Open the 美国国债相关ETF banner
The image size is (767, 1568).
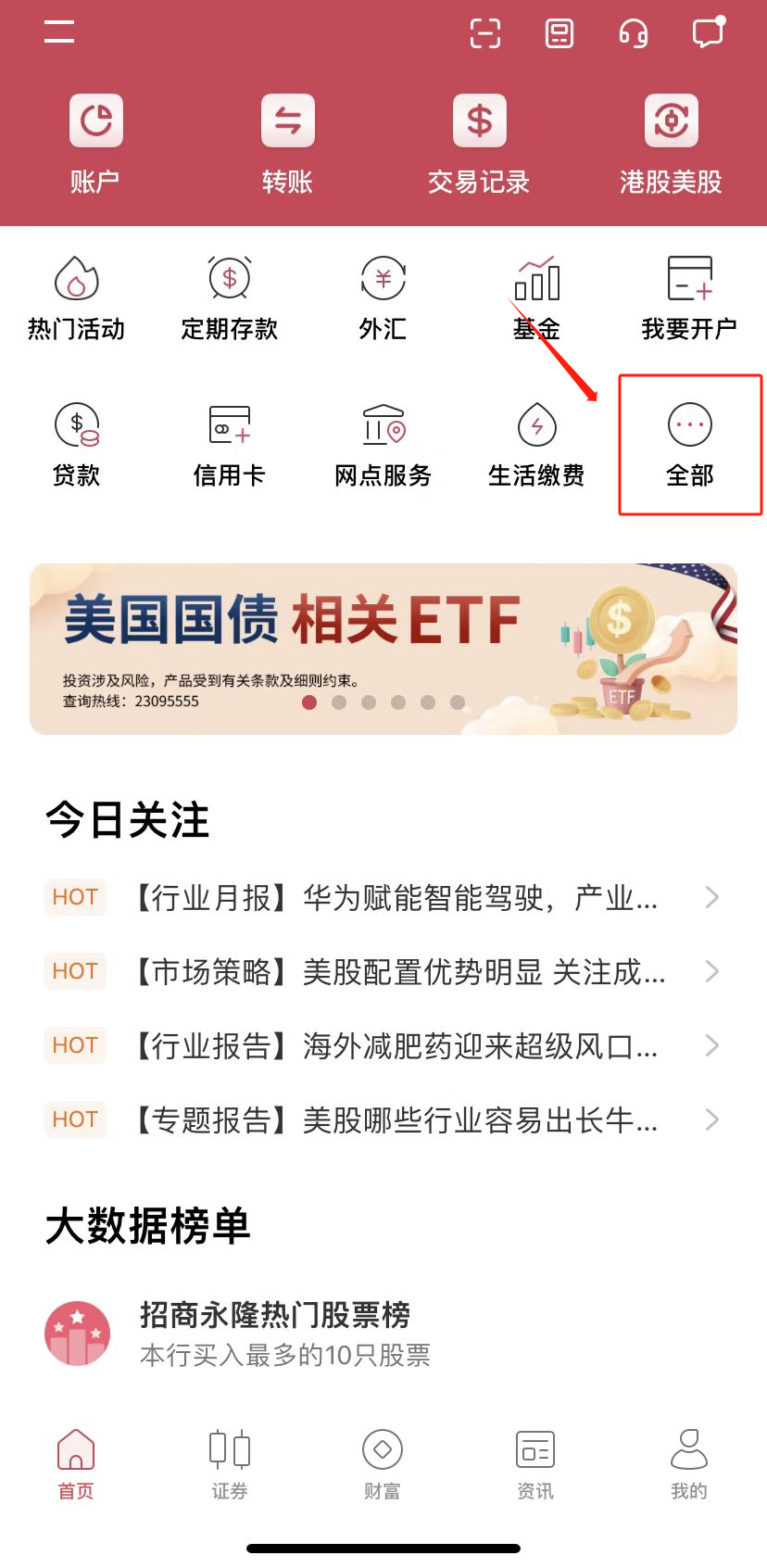pyautogui.click(x=383, y=649)
